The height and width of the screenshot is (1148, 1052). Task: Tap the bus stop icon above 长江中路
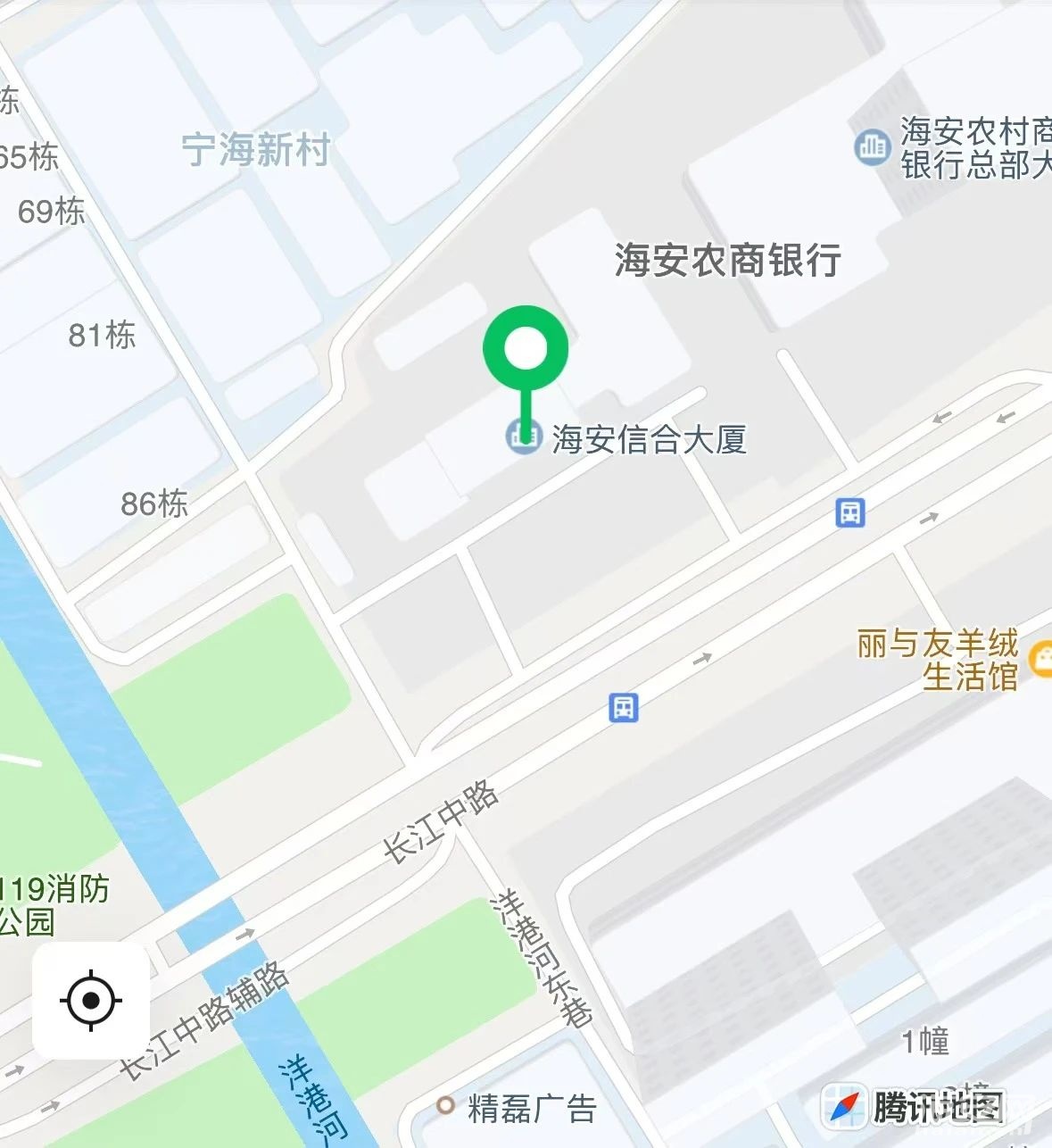pos(624,707)
